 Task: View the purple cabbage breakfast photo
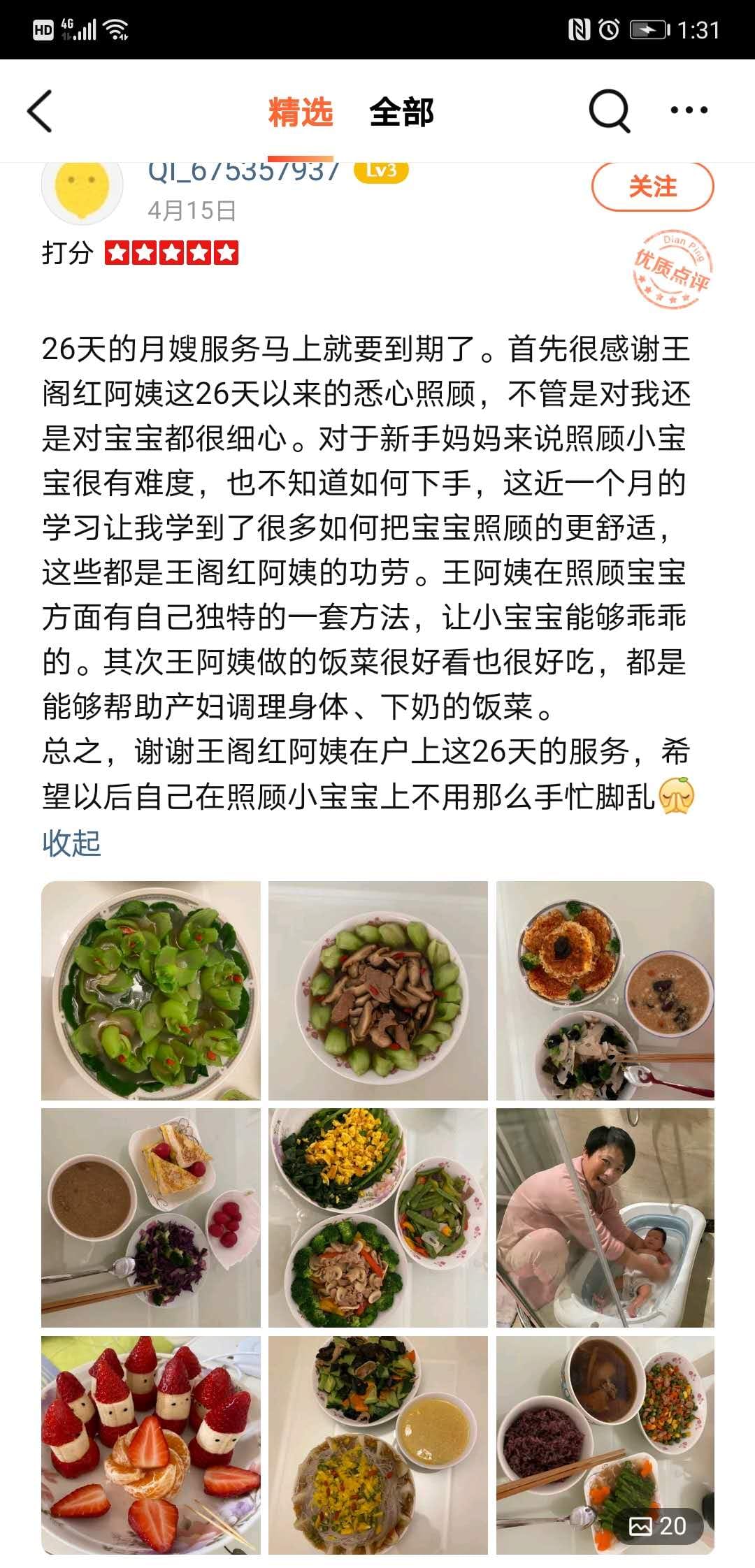point(151,1217)
